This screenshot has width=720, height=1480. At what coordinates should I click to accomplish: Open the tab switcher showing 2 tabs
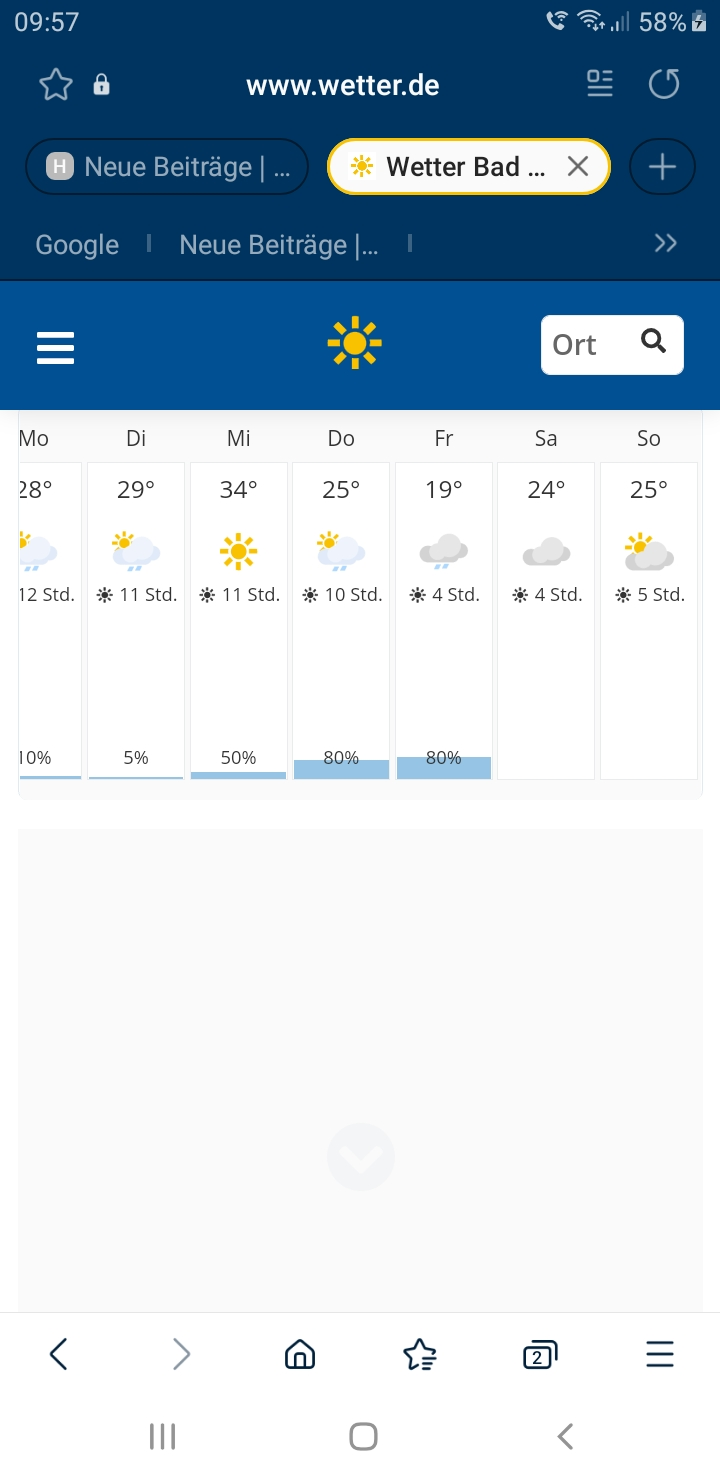pos(540,1355)
